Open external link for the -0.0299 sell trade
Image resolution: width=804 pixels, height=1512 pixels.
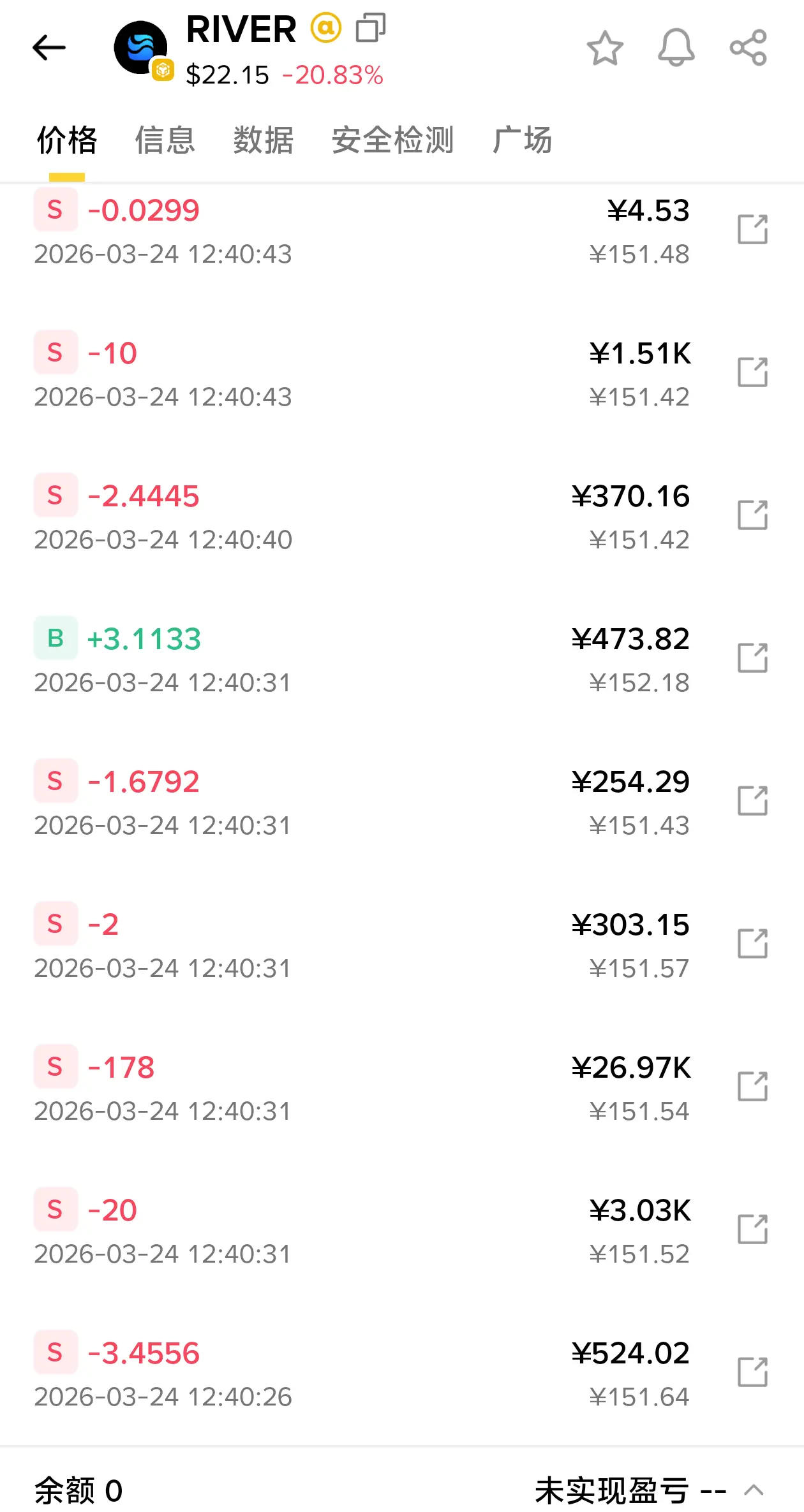pos(752,230)
